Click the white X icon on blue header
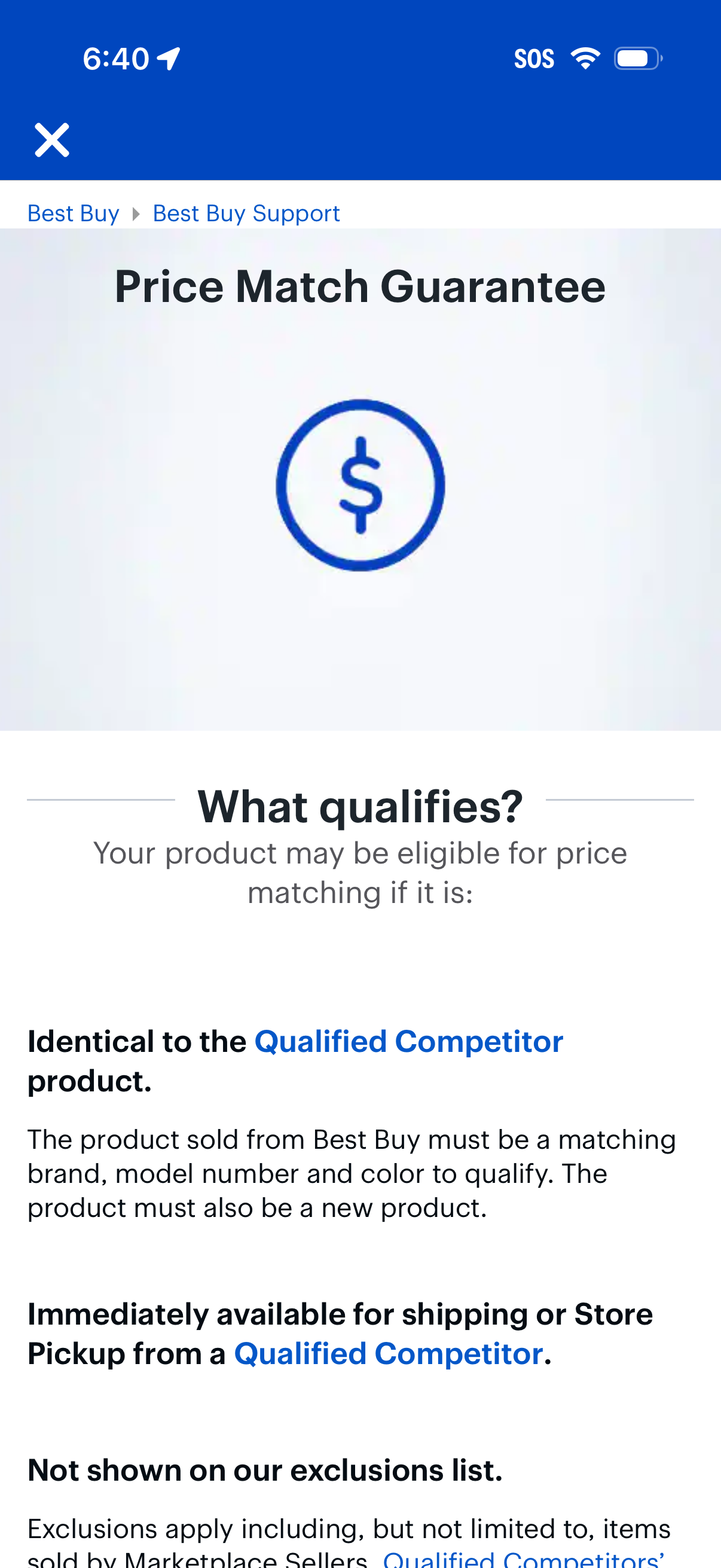 coord(53,139)
